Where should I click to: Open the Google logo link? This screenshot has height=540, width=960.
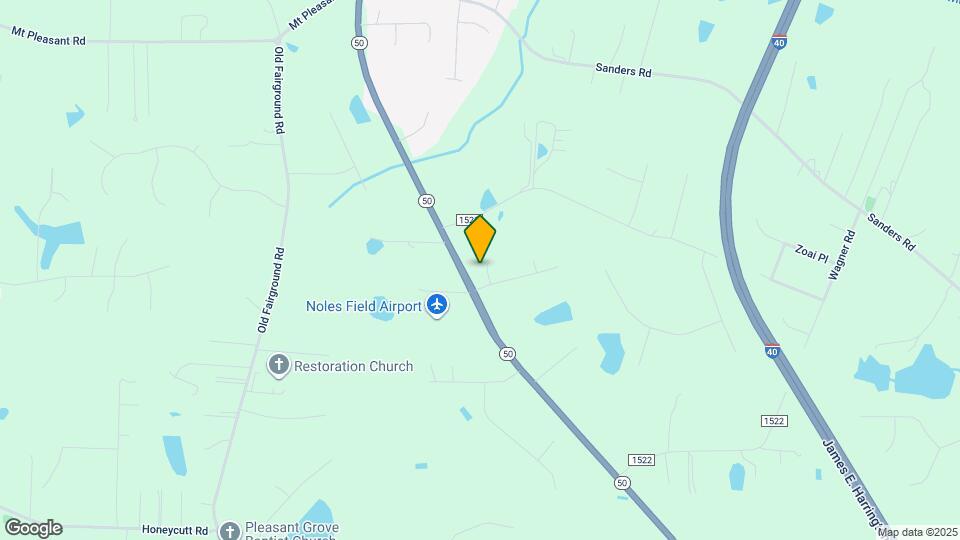pyautogui.click(x=33, y=527)
